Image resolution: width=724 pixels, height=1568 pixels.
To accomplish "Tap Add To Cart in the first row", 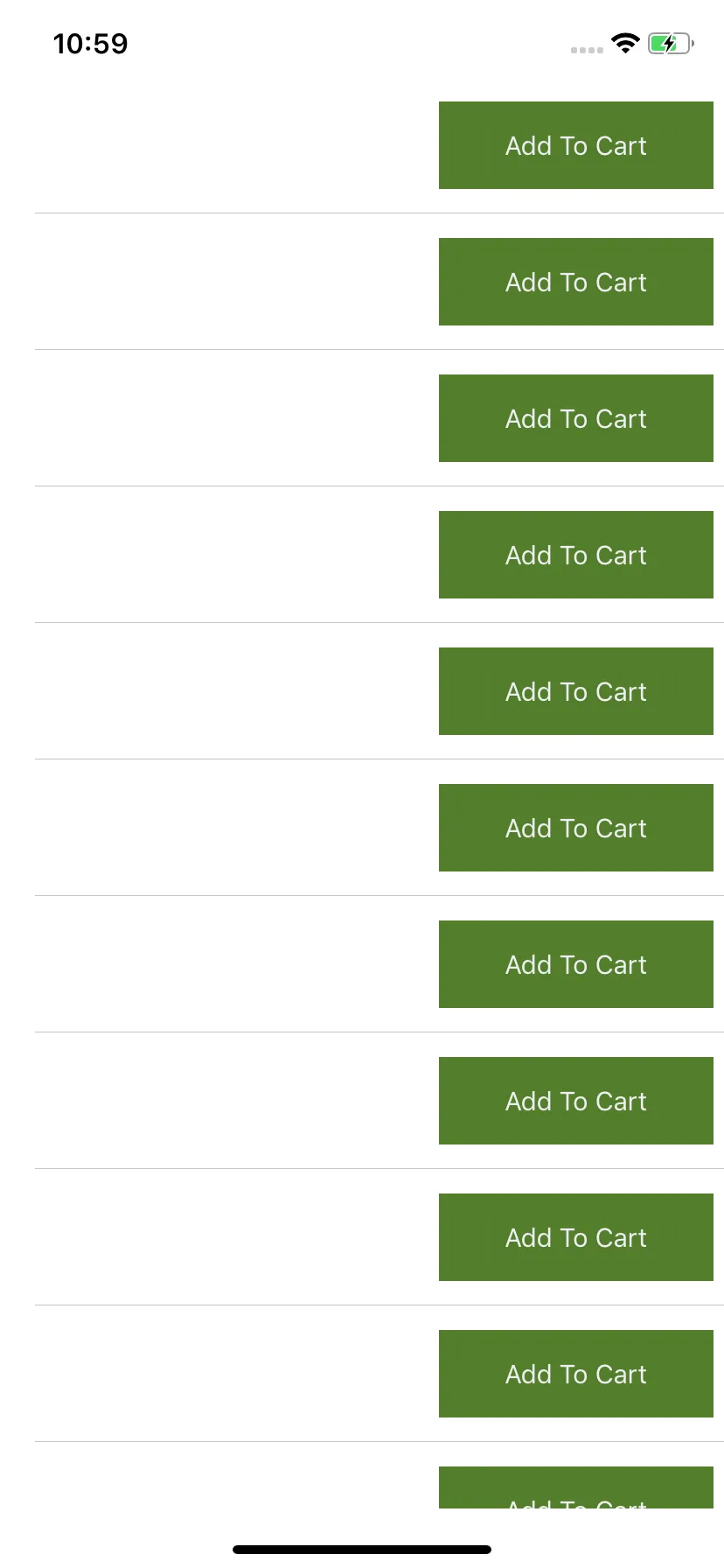I will click(x=575, y=145).
